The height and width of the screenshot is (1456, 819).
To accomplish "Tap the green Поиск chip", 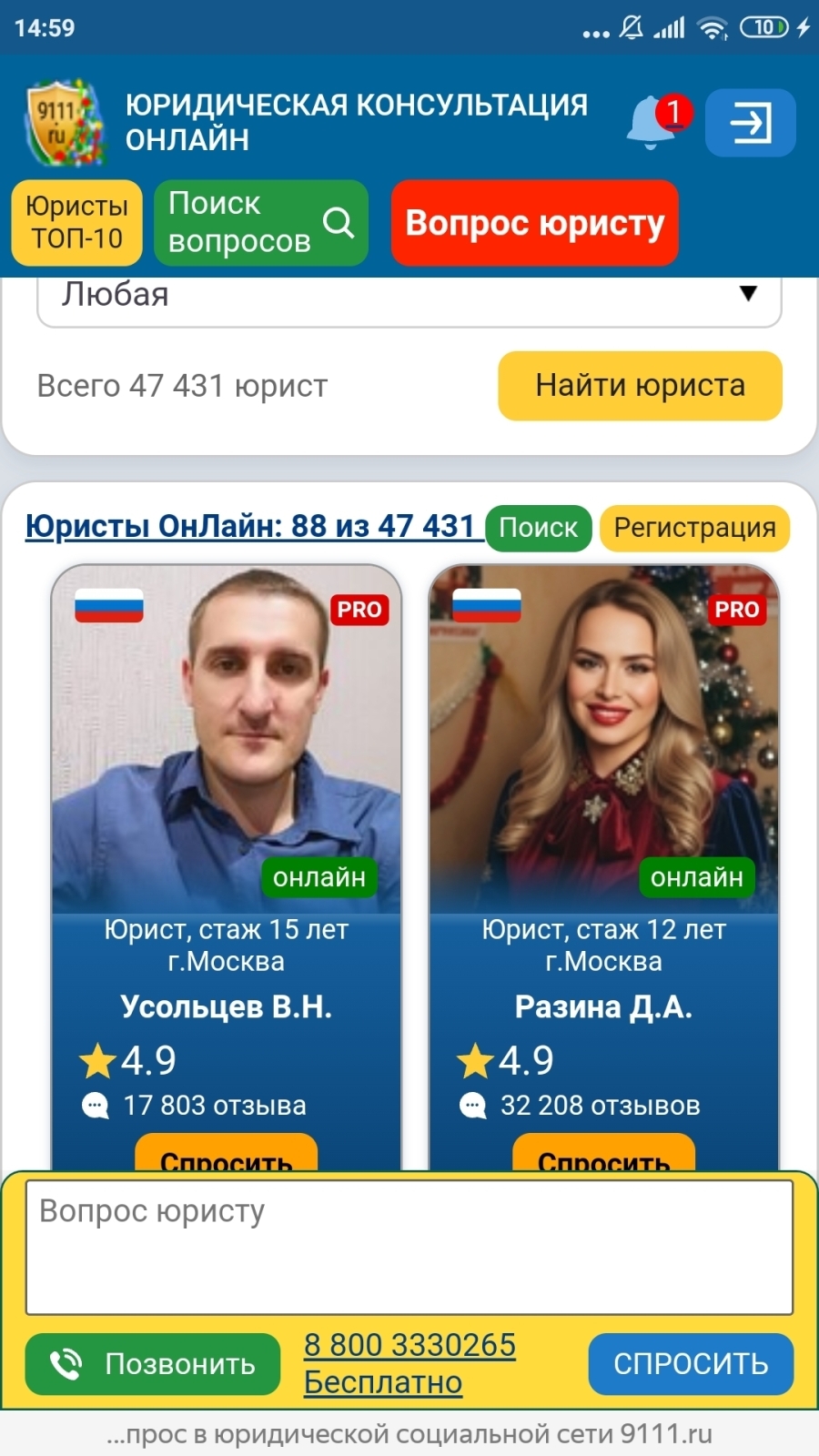I will (538, 528).
